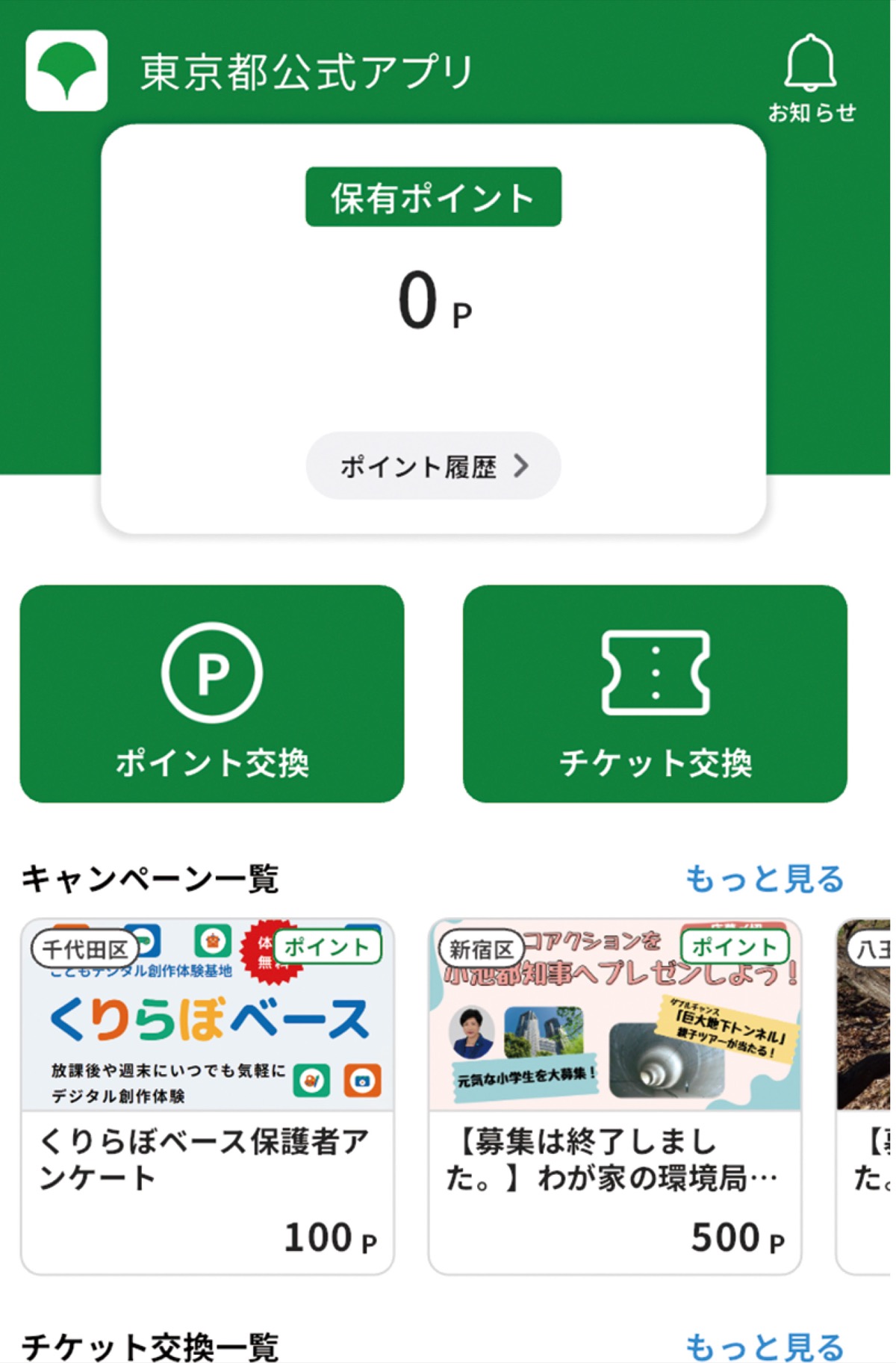Open the わが家の環境局 500P campaign card
896x1363 pixels.
pos(615,1096)
